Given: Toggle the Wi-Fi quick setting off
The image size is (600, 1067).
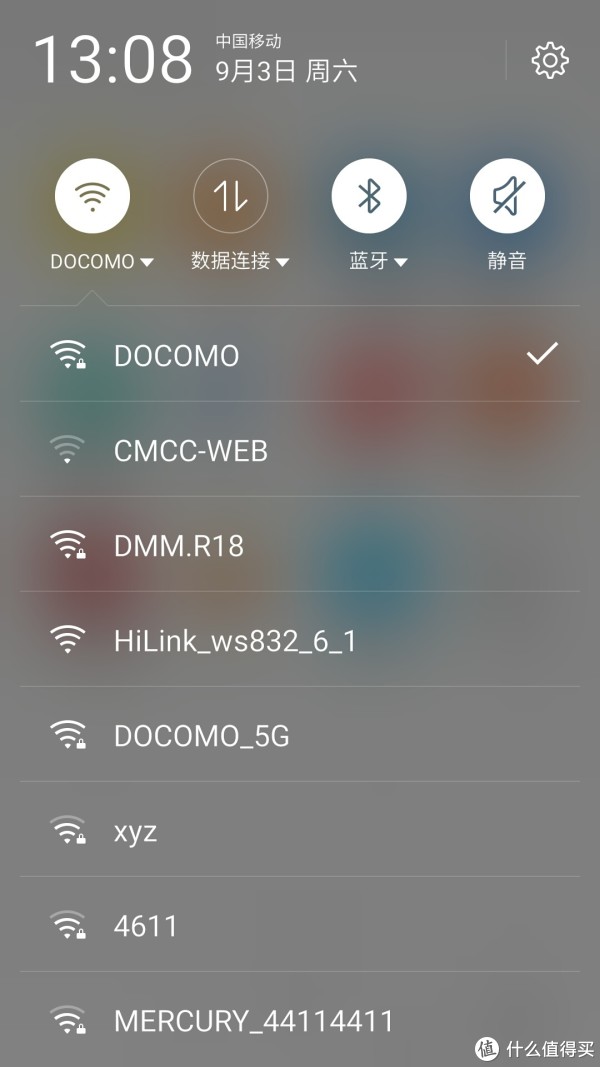Looking at the screenshot, I should click(93, 196).
